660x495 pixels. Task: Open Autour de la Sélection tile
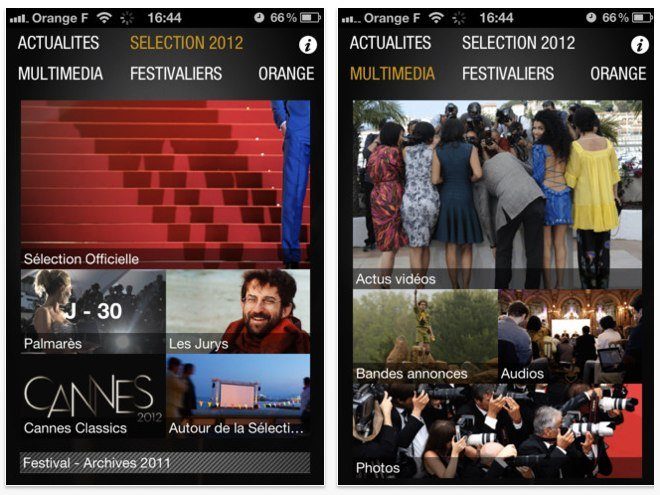tap(238, 397)
